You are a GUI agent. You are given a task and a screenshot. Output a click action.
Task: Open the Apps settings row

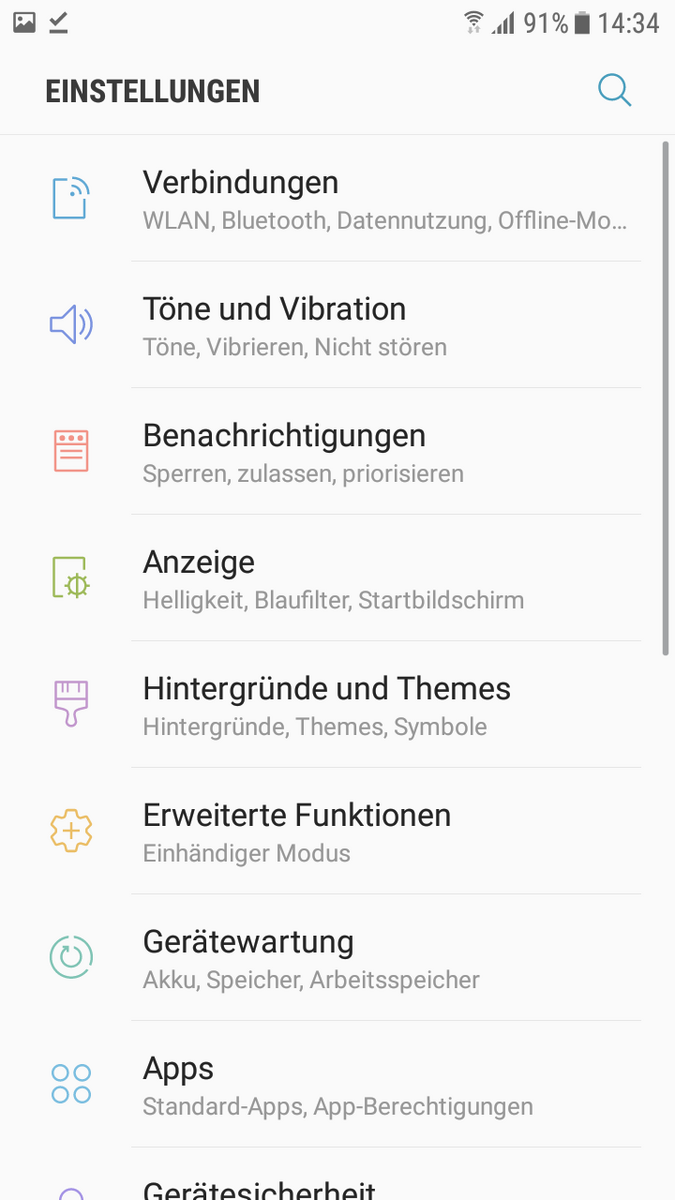pyautogui.click(x=337, y=1084)
